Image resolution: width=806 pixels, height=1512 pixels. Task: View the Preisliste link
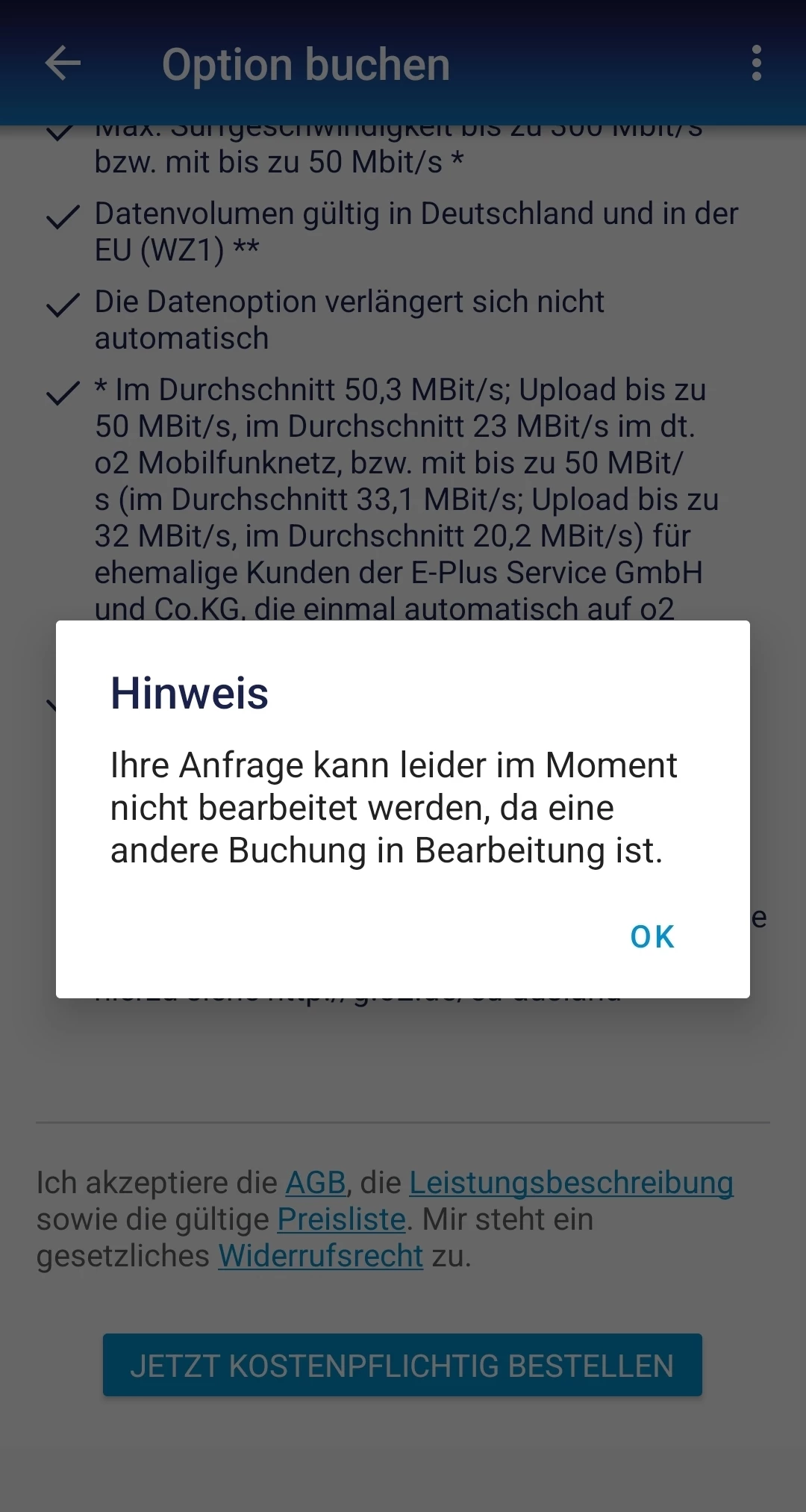coord(341,1219)
